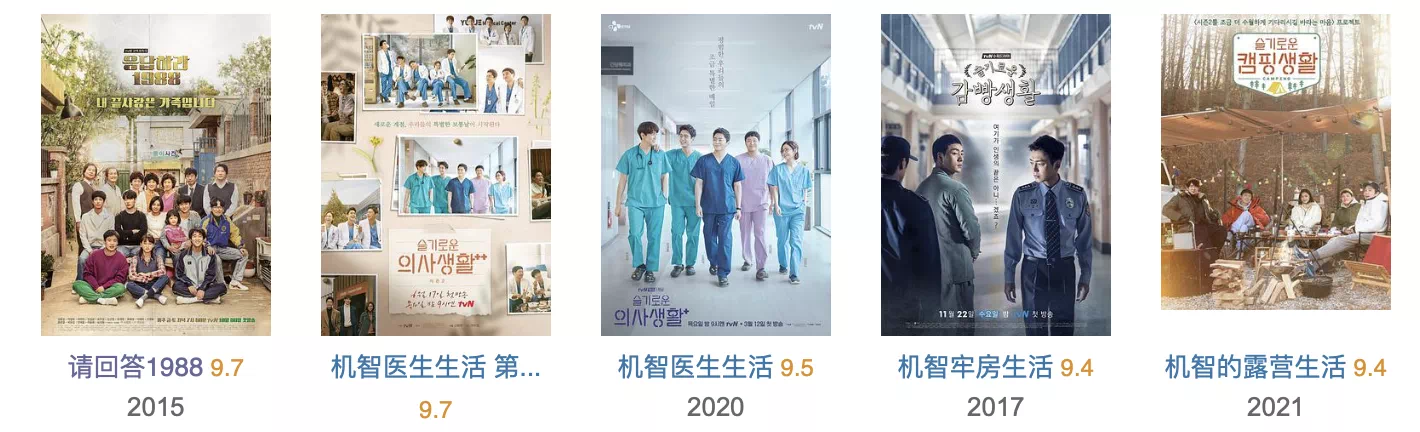Screen dimensions: 1420x432
Task: Tap the 请回答1988 title link
Action: 136,368
